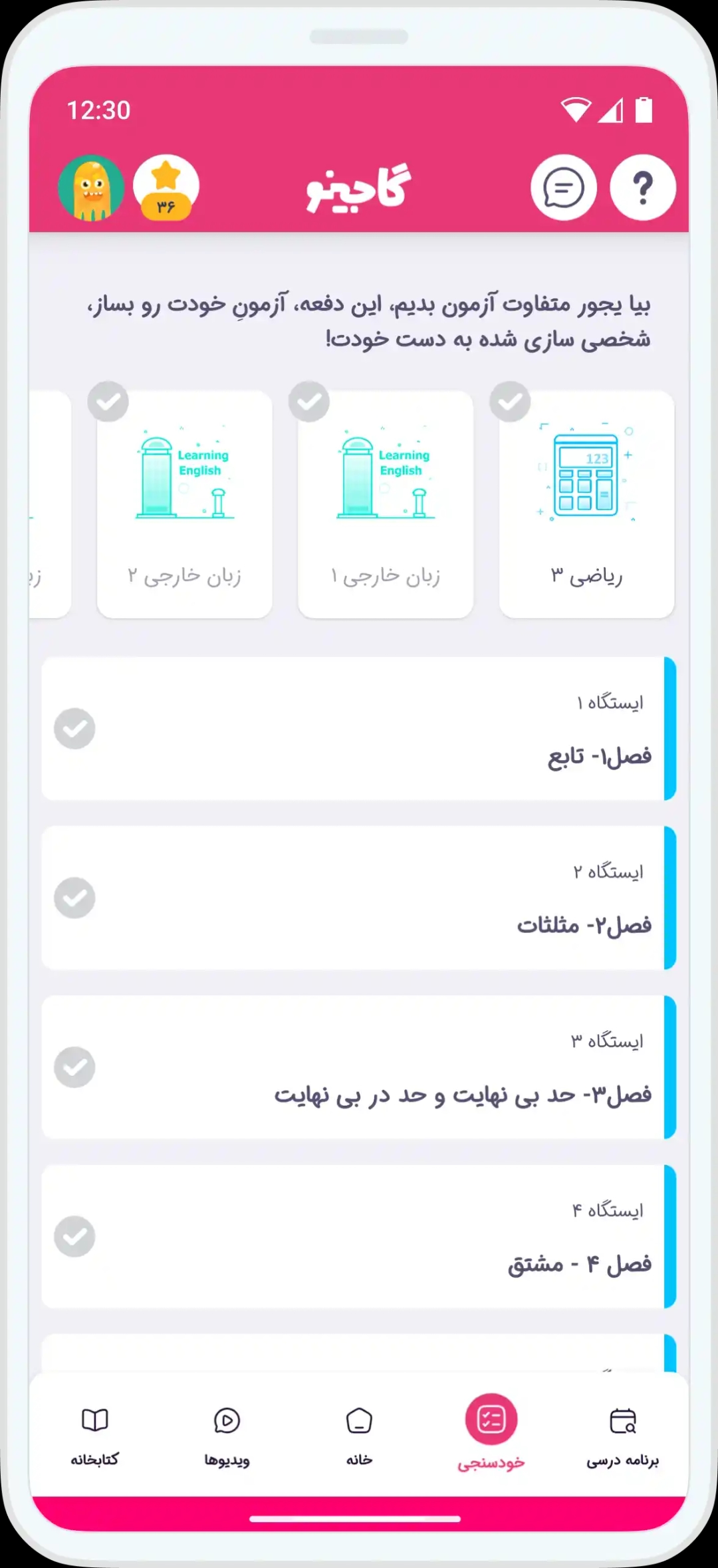
Task: Expand the ایستگاه ۴ مشتق station card
Action: (x=359, y=1237)
